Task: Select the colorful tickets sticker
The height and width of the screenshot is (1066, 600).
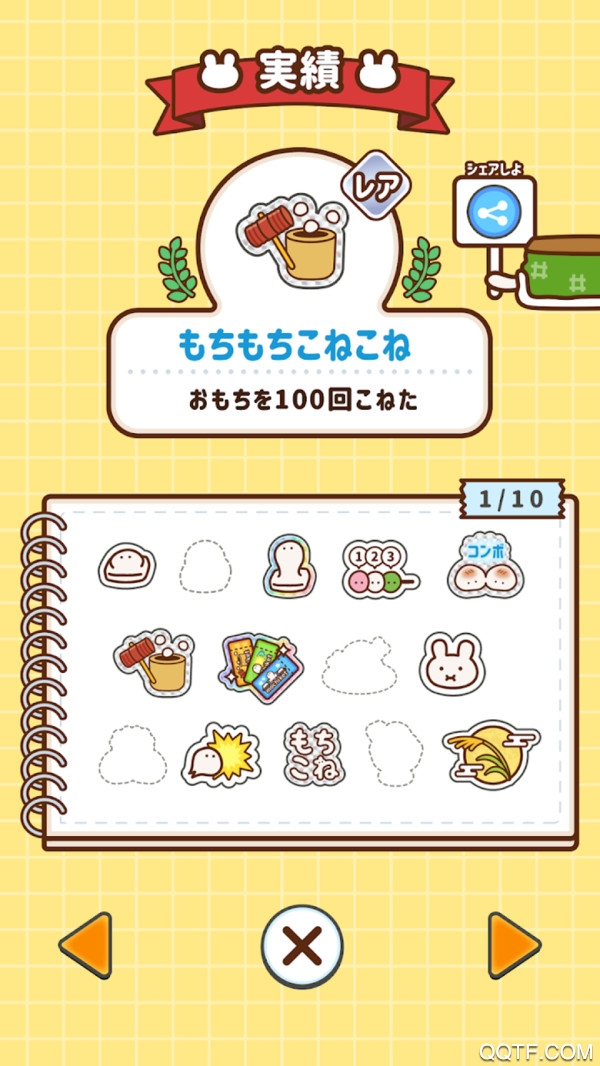Action: tap(258, 665)
